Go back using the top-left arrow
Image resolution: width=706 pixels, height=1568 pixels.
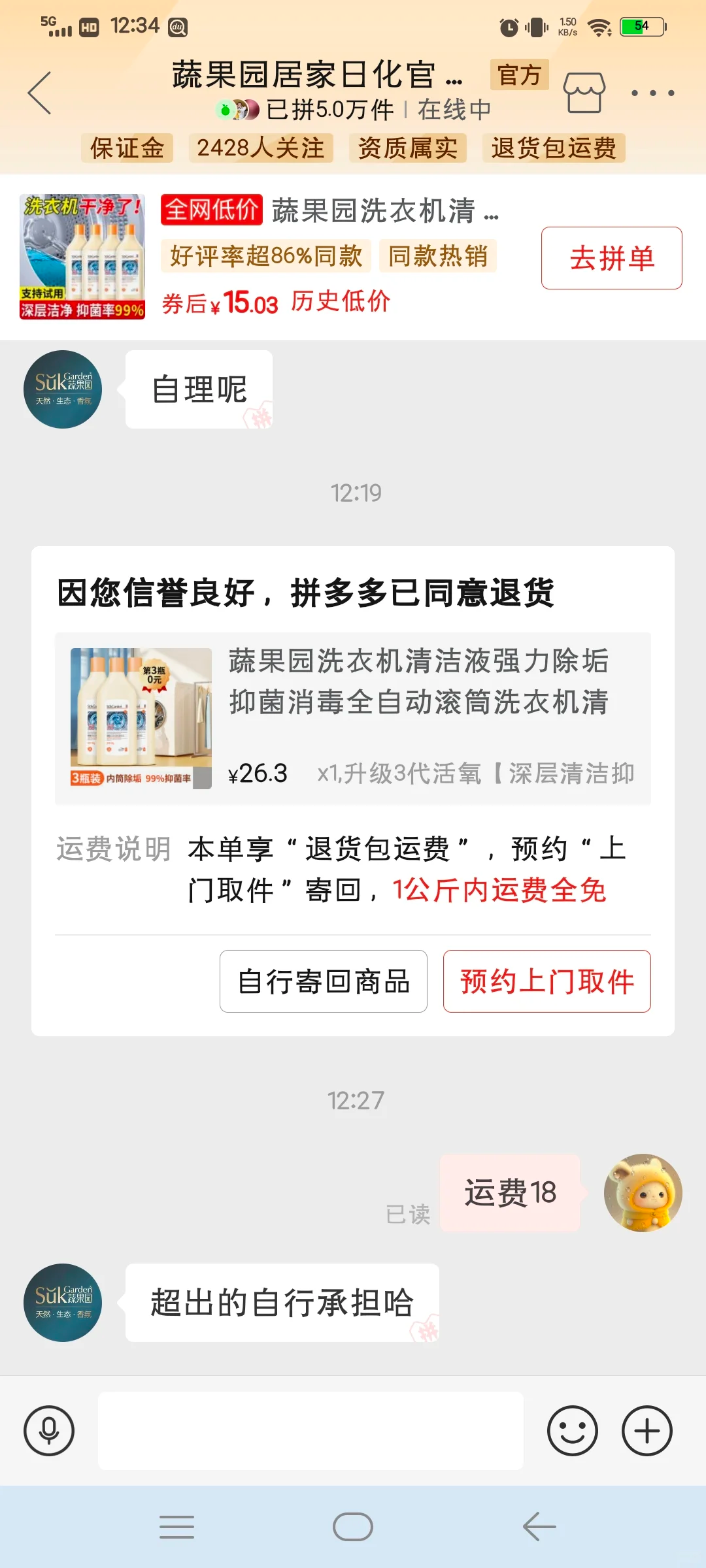[x=41, y=93]
